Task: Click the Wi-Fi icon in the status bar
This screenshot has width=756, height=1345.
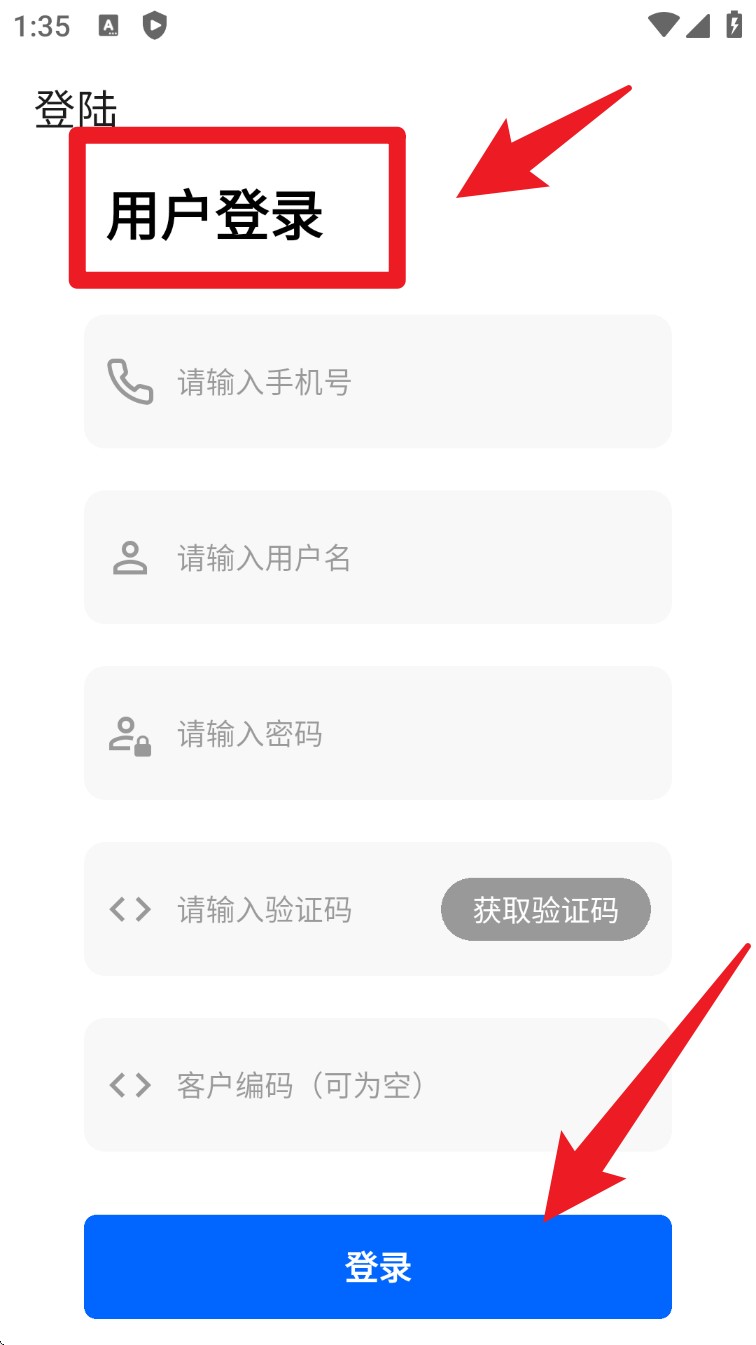Action: (661, 25)
